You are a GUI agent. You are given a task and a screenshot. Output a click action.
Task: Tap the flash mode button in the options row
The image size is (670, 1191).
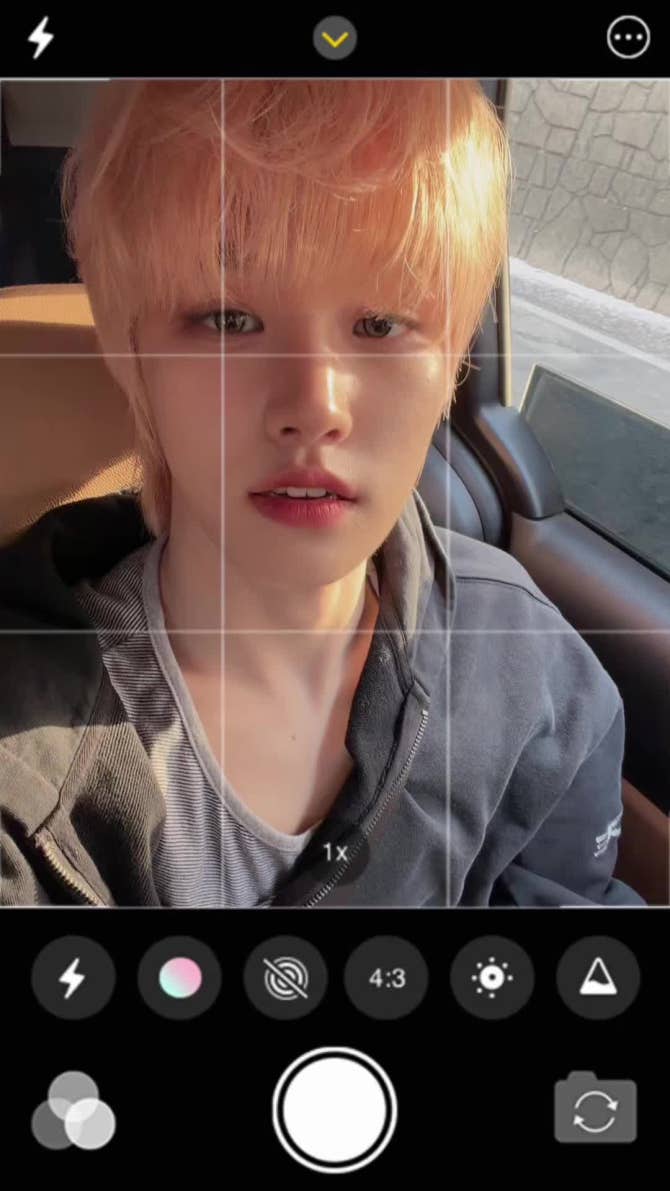tap(73, 977)
